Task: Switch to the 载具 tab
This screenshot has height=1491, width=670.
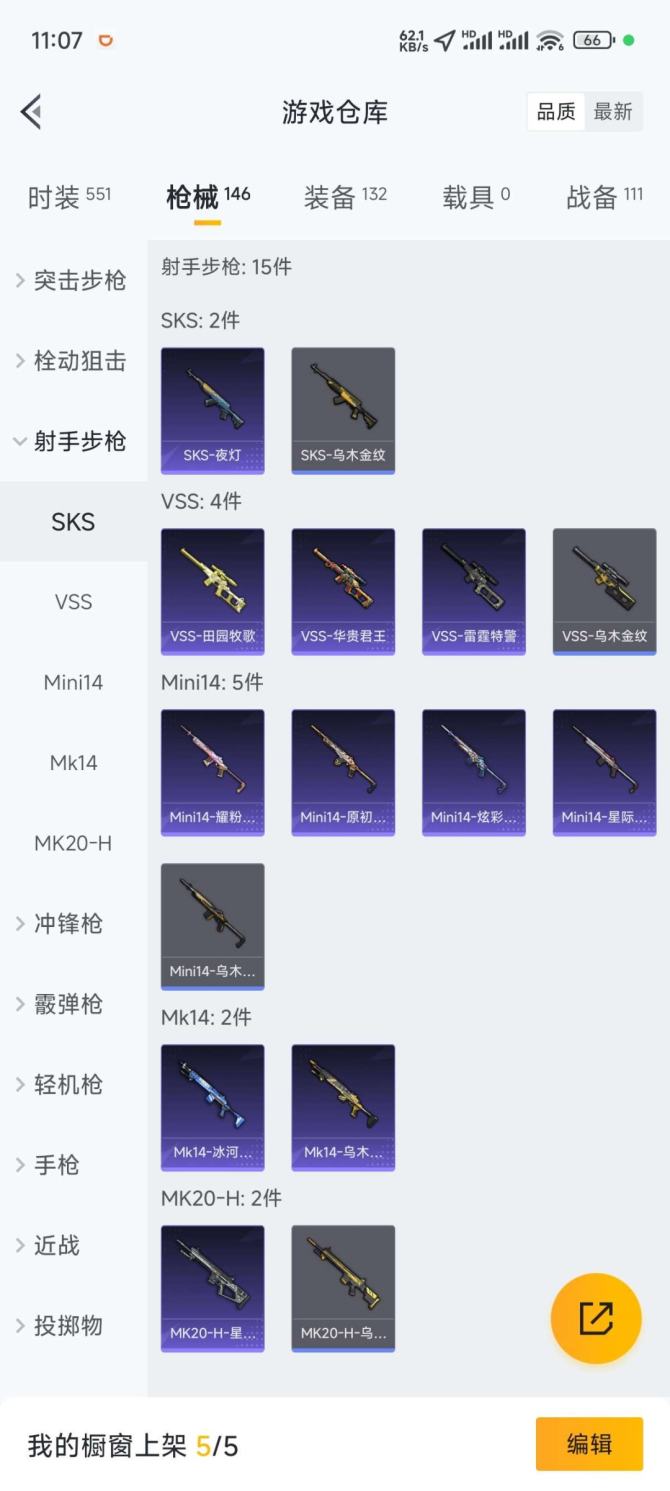Action: [x=476, y=197]
